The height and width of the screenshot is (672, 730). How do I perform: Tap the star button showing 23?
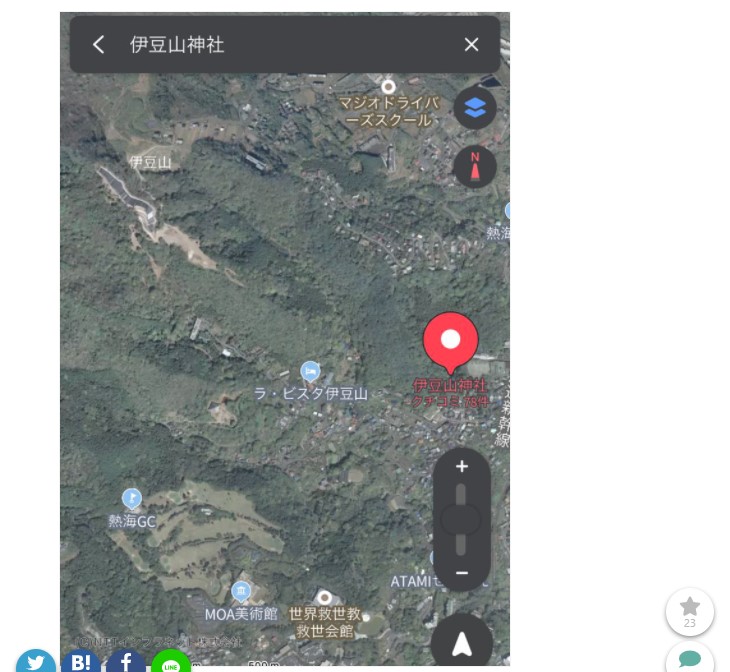coord(690,611)
